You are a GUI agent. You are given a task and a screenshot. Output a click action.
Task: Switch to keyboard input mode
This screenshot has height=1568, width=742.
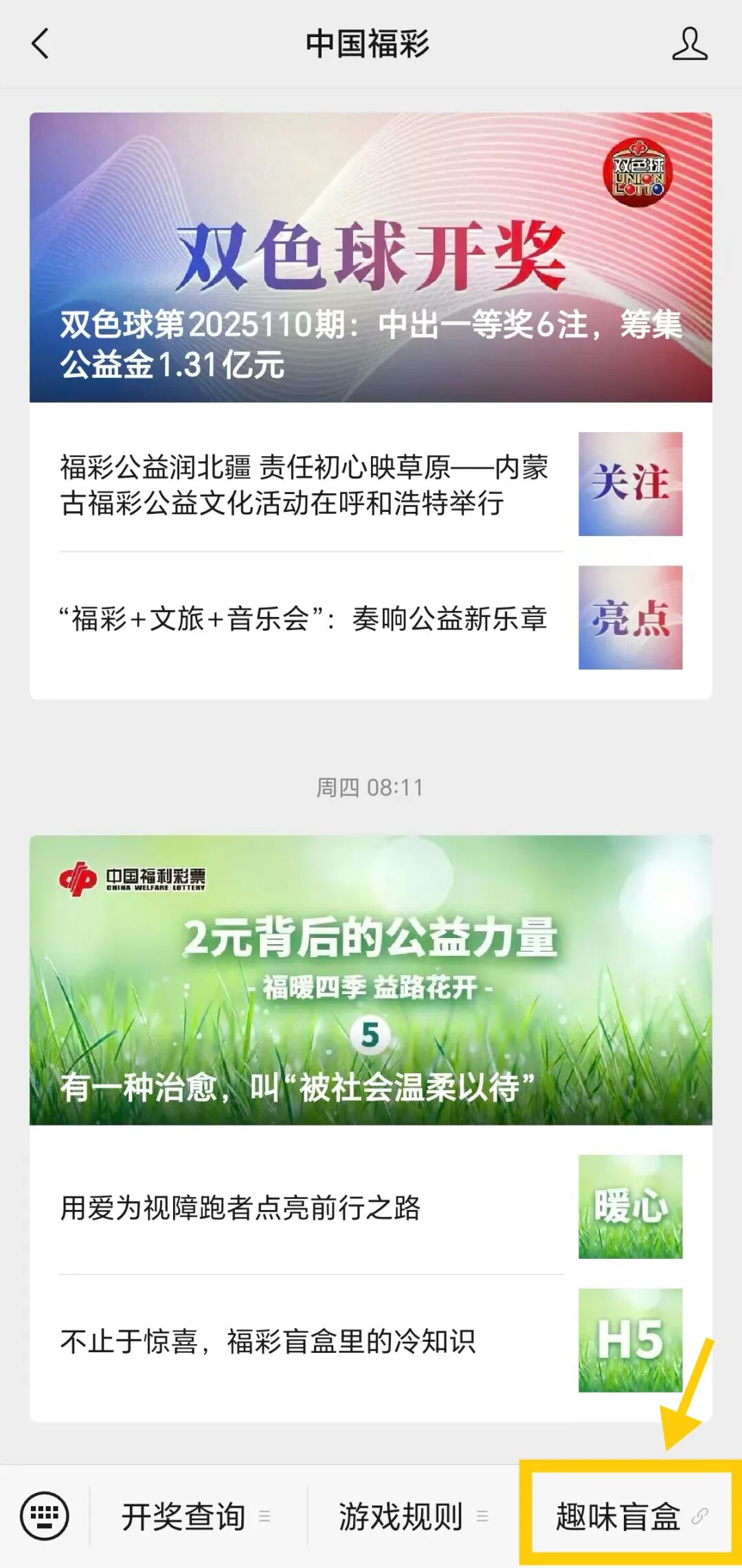[x=45, y=1515]
